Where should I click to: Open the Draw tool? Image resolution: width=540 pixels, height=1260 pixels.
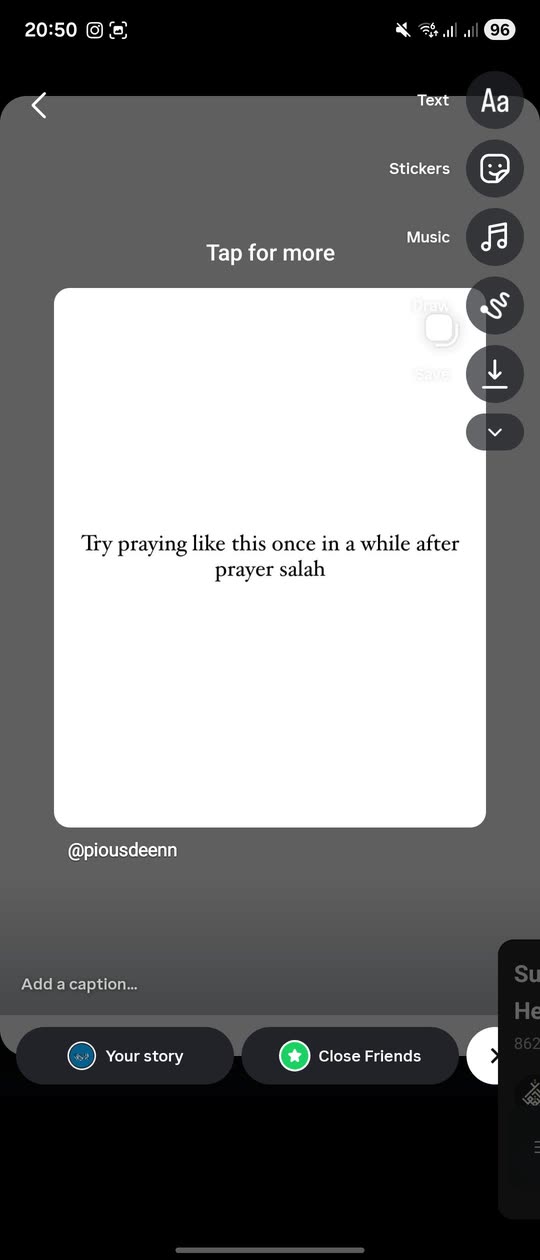(494, 305)
